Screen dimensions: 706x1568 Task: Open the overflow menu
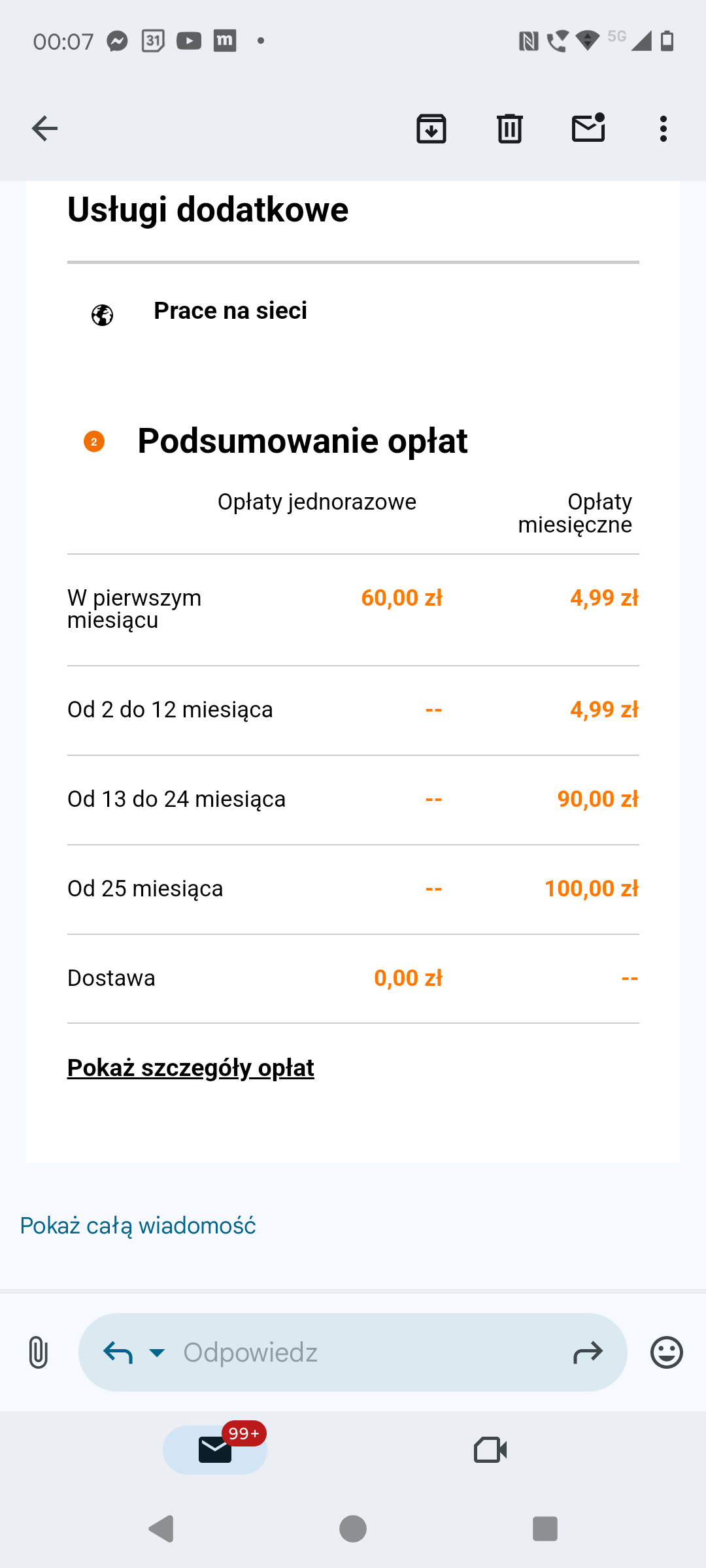tap(664, 129)
